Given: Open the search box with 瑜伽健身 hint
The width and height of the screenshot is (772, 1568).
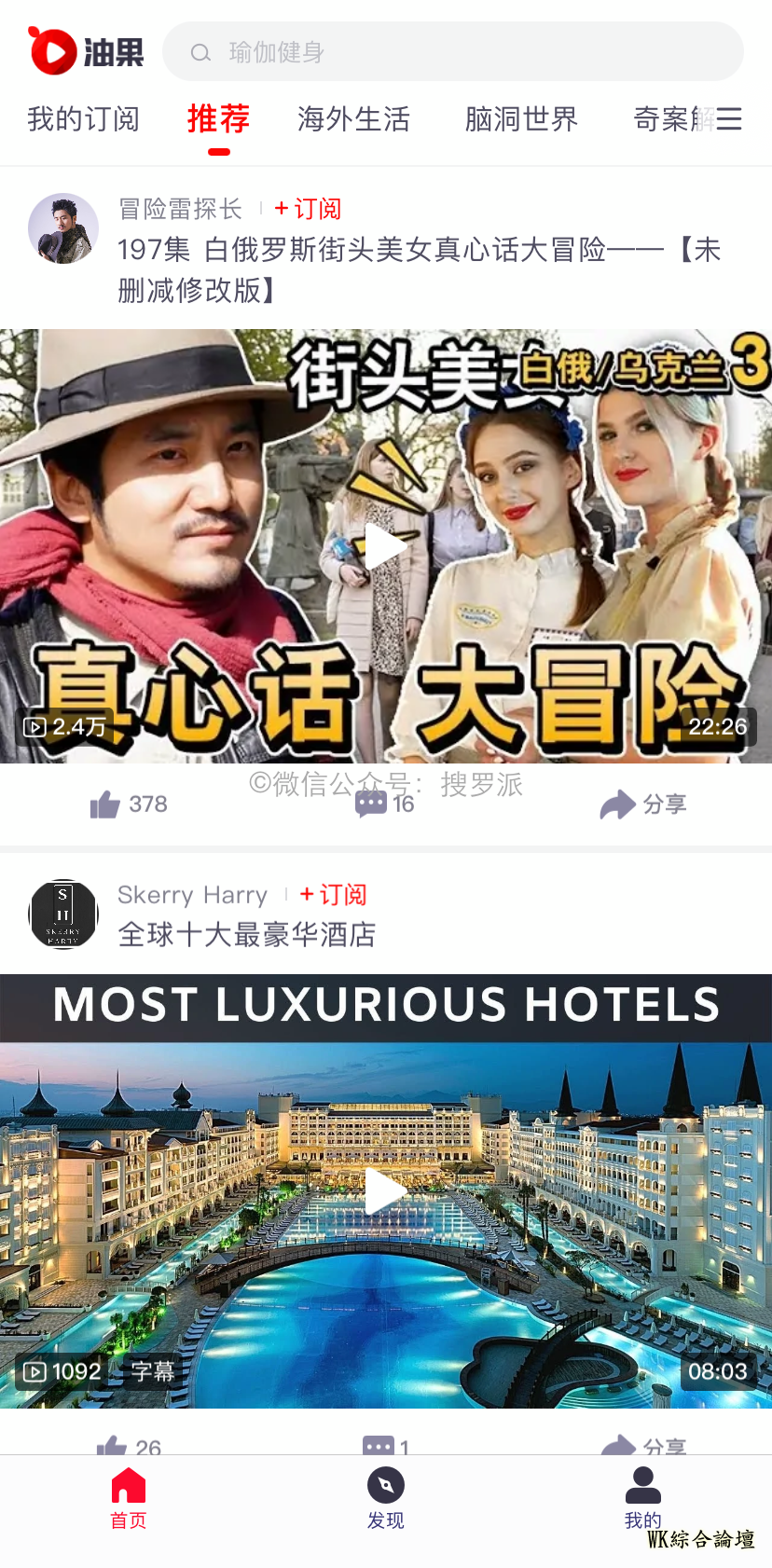Looking at the screenshot, I should pos(452,52).
